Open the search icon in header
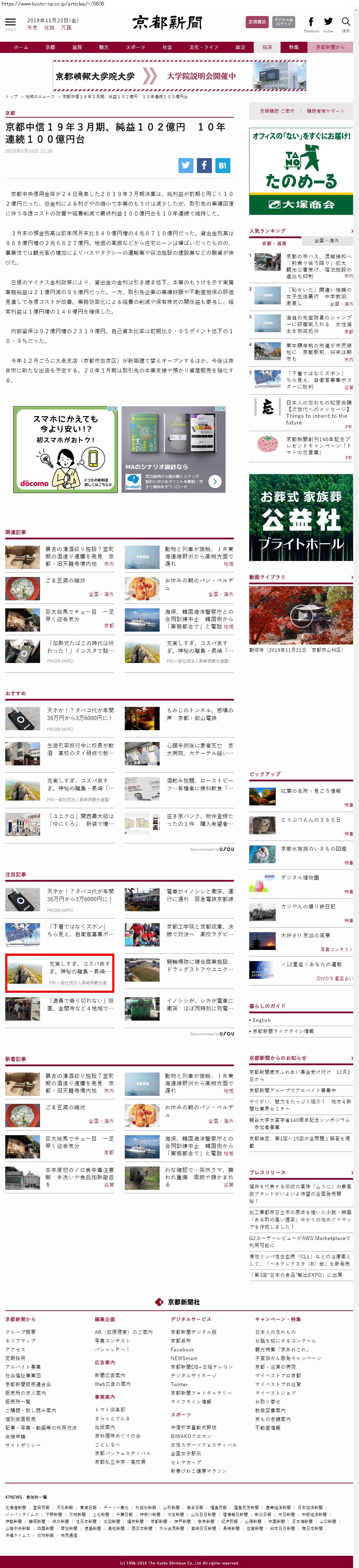 tap(346, 23)
